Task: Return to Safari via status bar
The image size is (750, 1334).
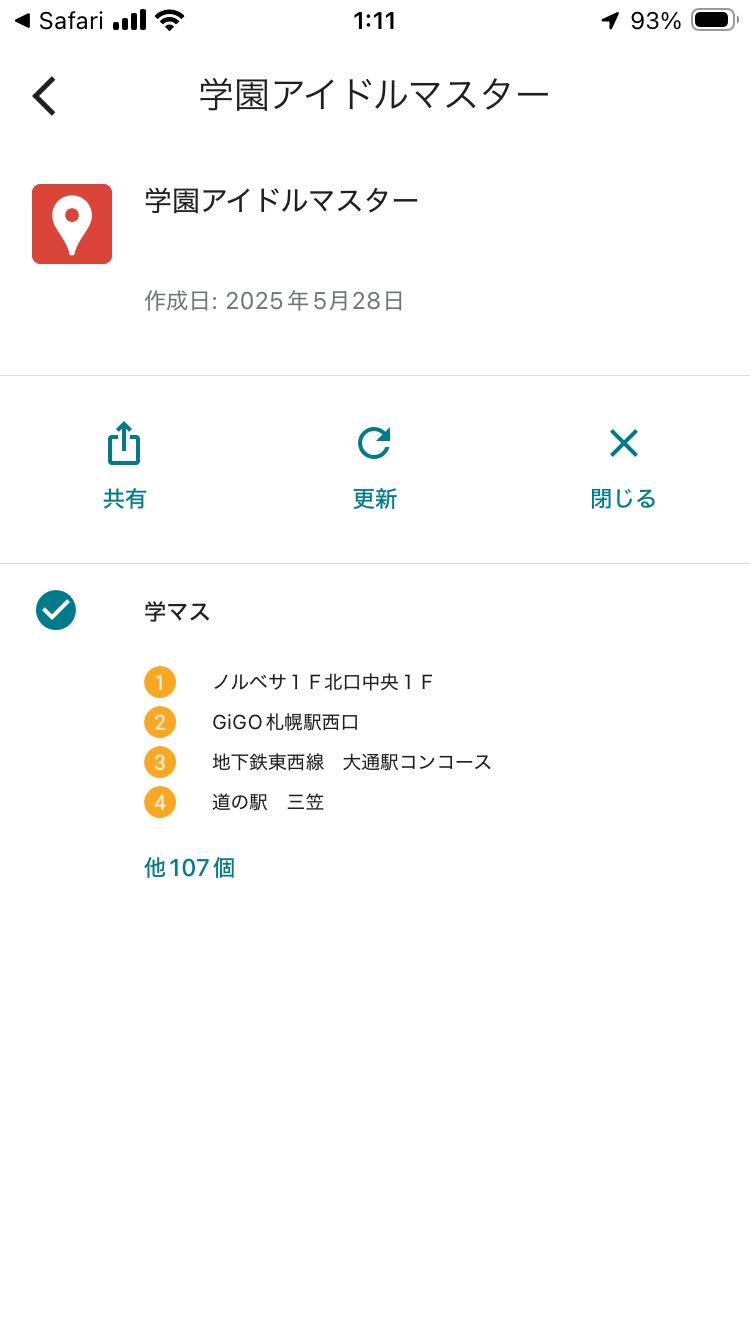Action: coord(60,20)
